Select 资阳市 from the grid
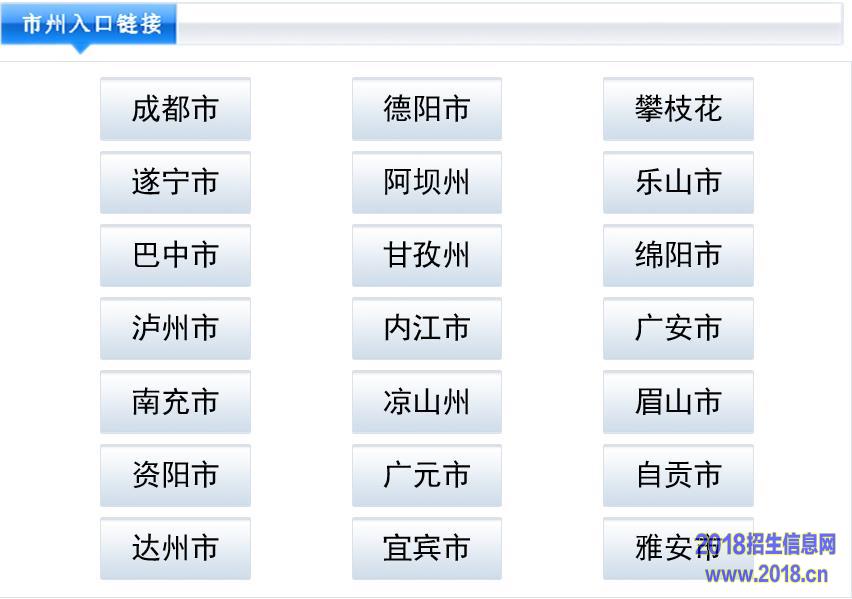 pos(175,475)
